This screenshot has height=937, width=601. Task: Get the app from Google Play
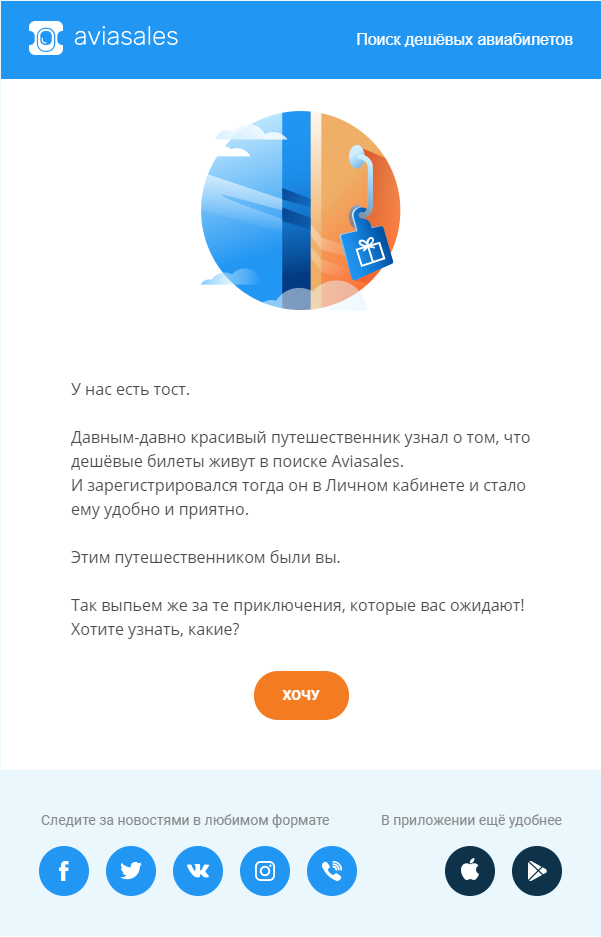click(537, 871)
